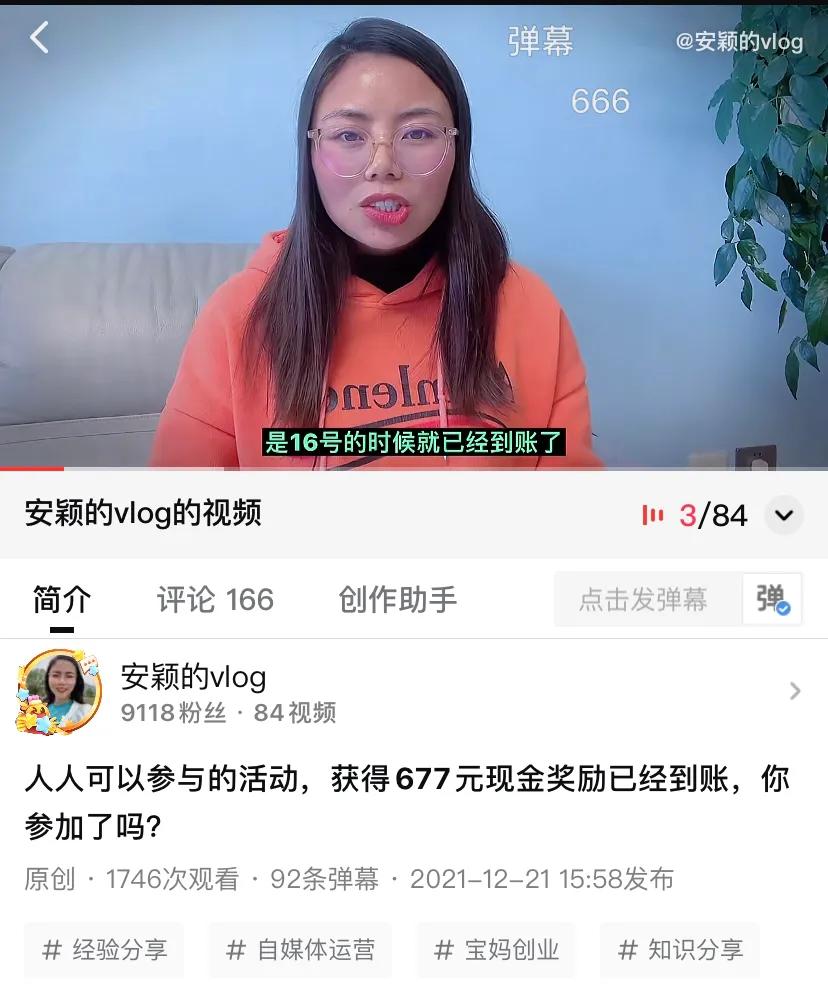Click the creator row arrow beside 84视频
Image resolution: width=828 pixels, height=995 pixels.
click(x=795, y=691)
